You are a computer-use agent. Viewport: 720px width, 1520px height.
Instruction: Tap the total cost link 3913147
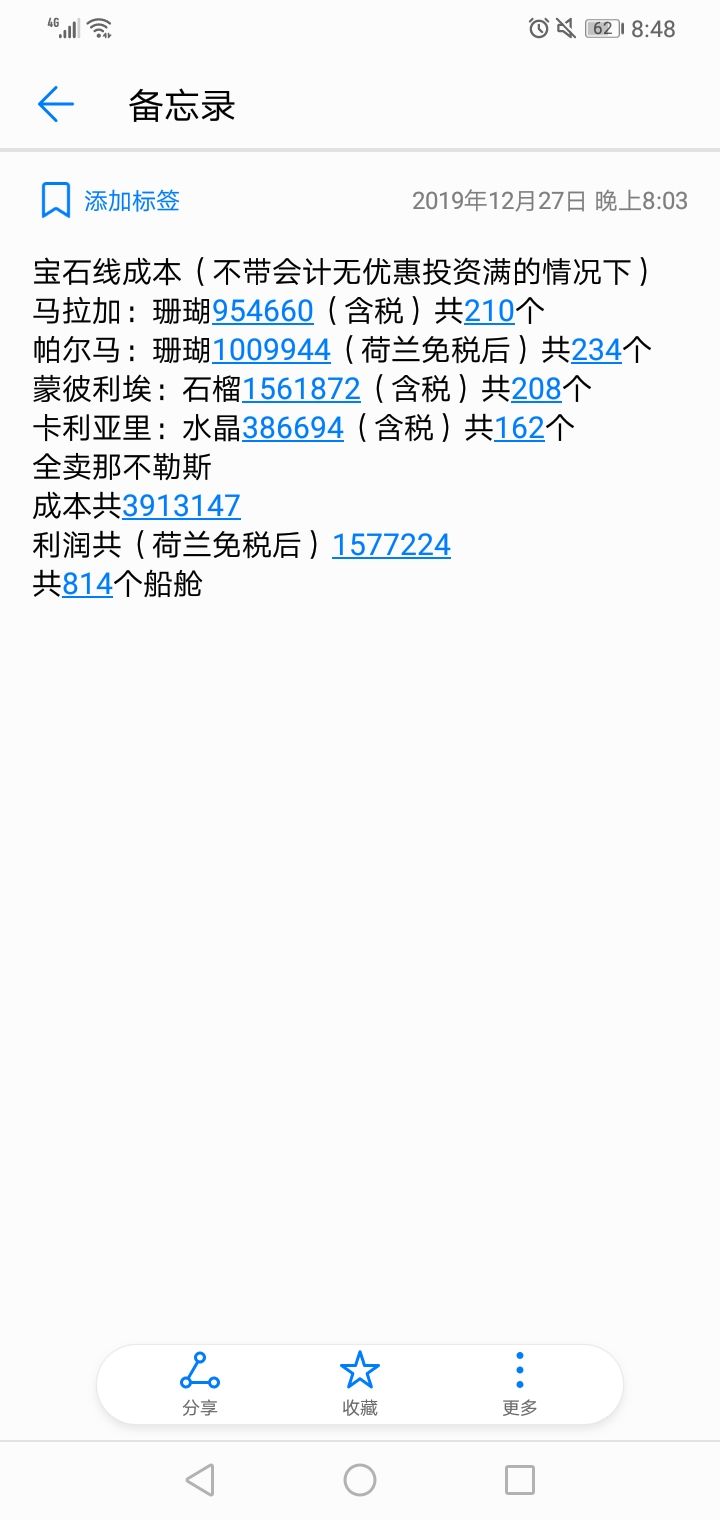(181, 506)
